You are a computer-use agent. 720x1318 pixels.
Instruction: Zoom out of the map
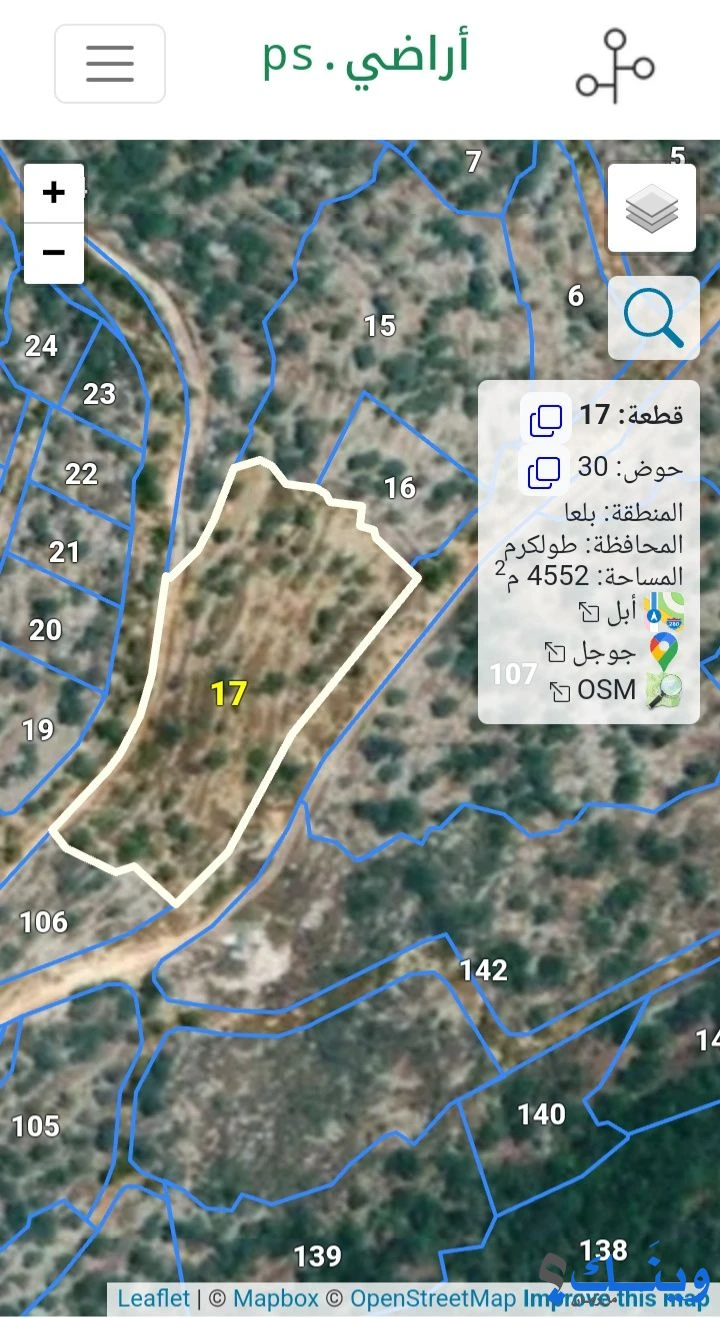click(54, 253)
